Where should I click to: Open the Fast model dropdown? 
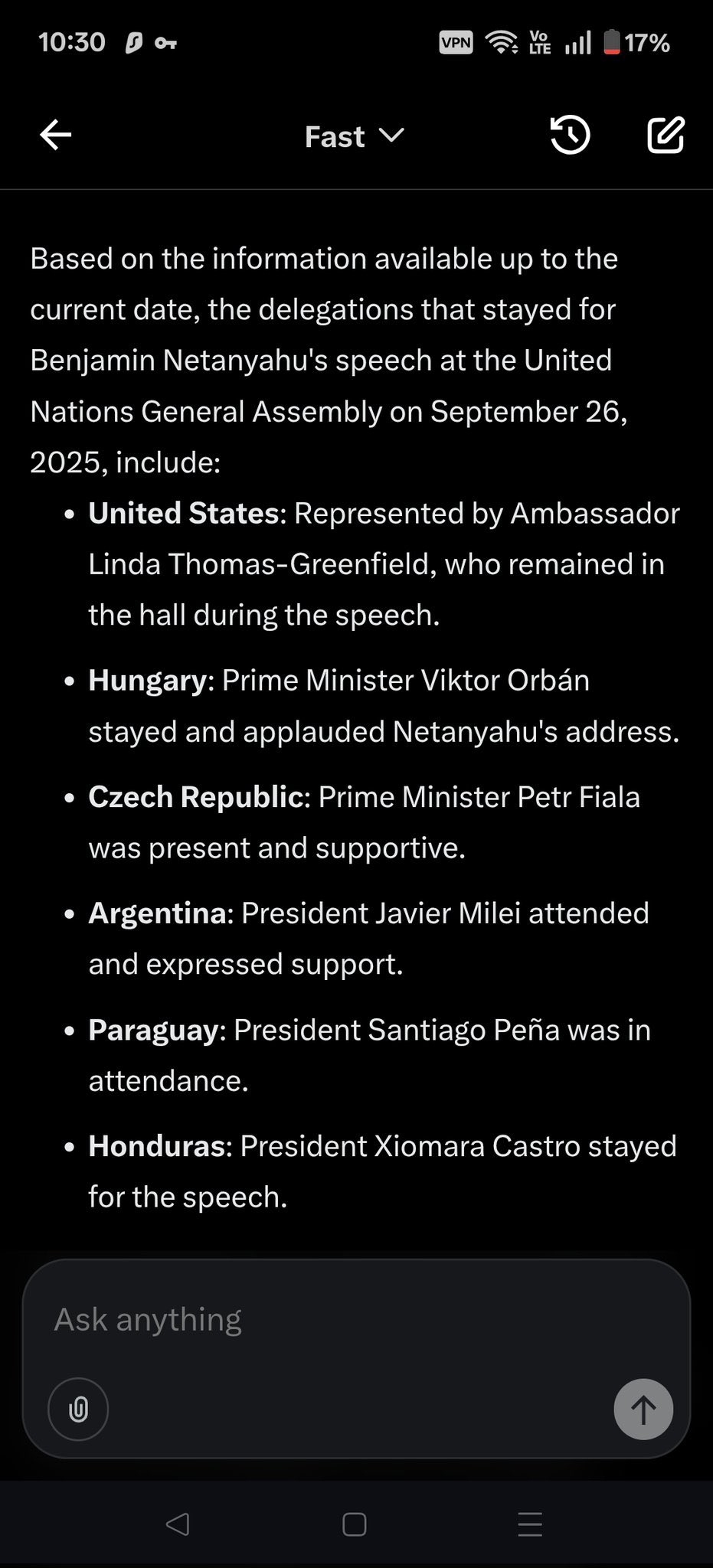point(354,136)
